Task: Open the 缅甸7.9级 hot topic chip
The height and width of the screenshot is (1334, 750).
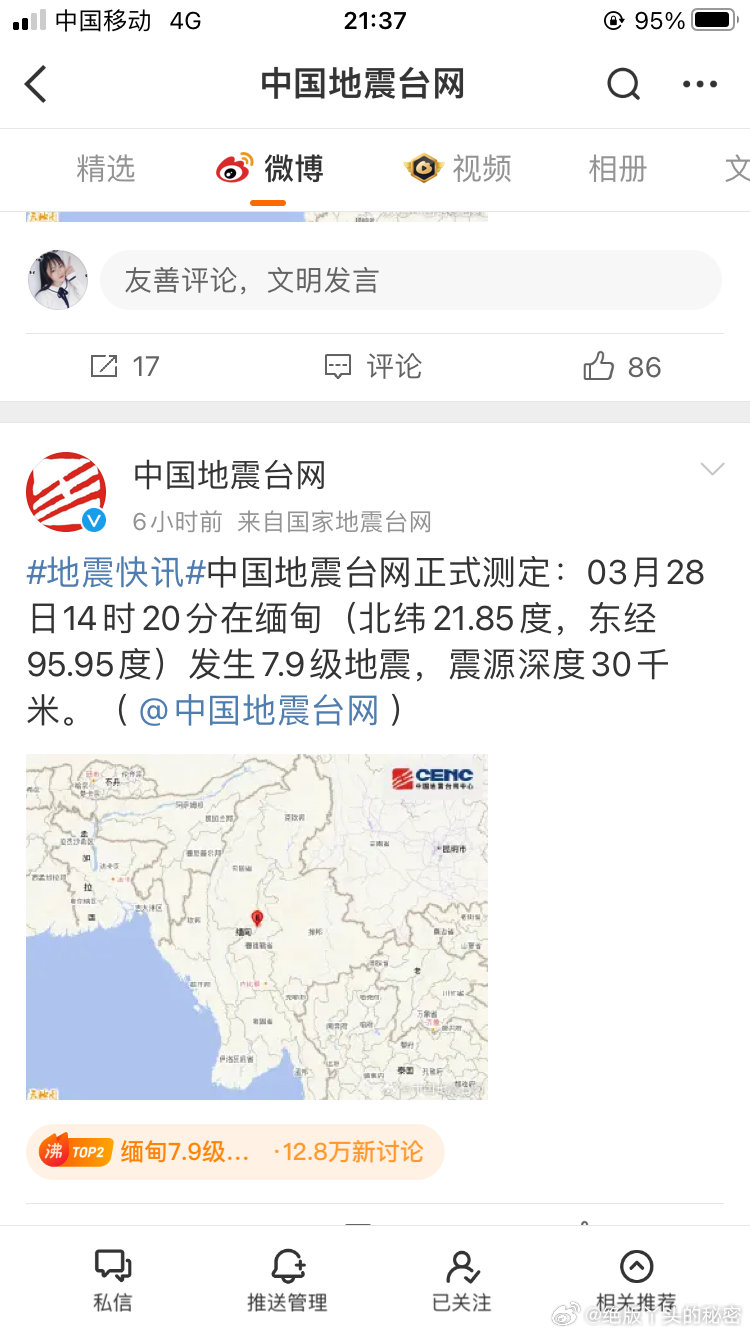Action: [x=235, y=1152]
